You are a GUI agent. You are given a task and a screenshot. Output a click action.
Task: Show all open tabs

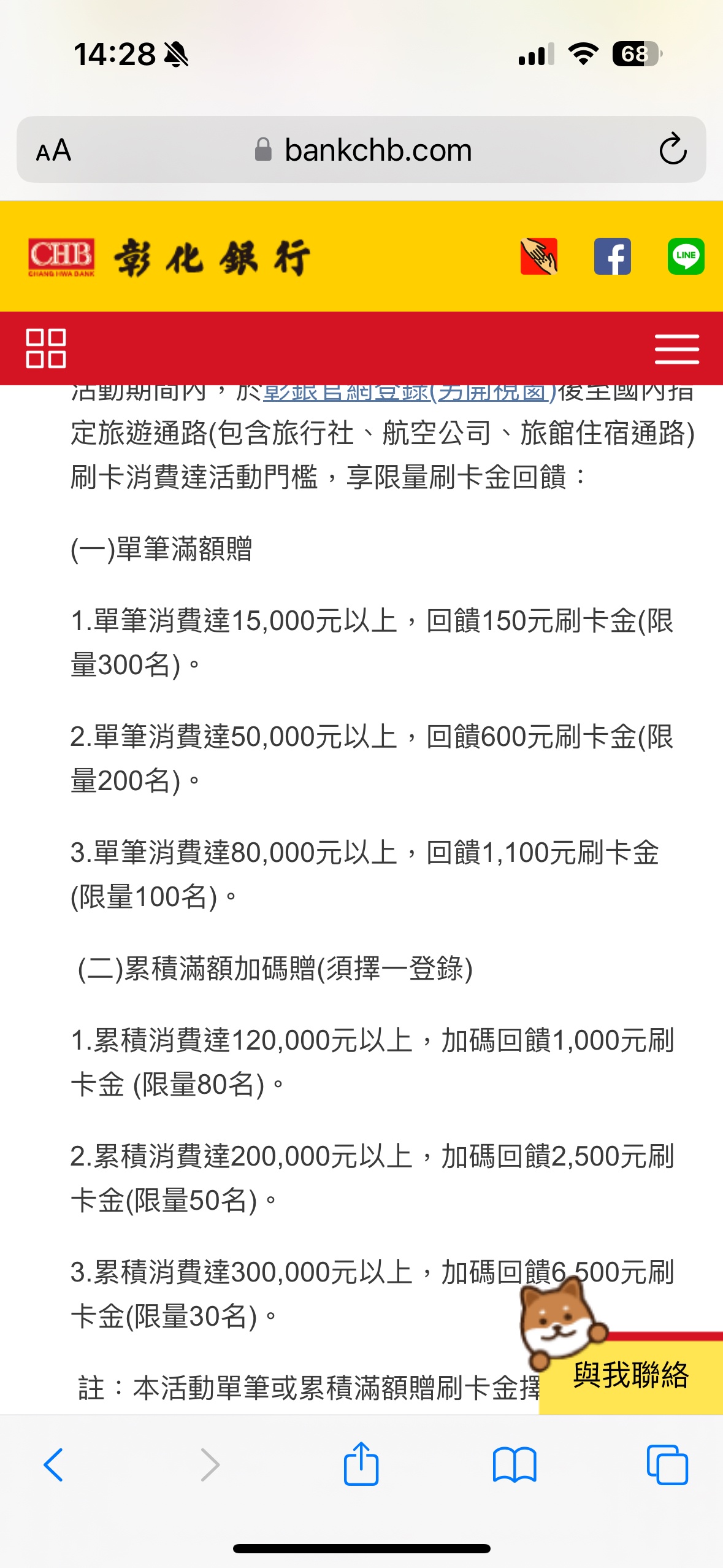667,1465
